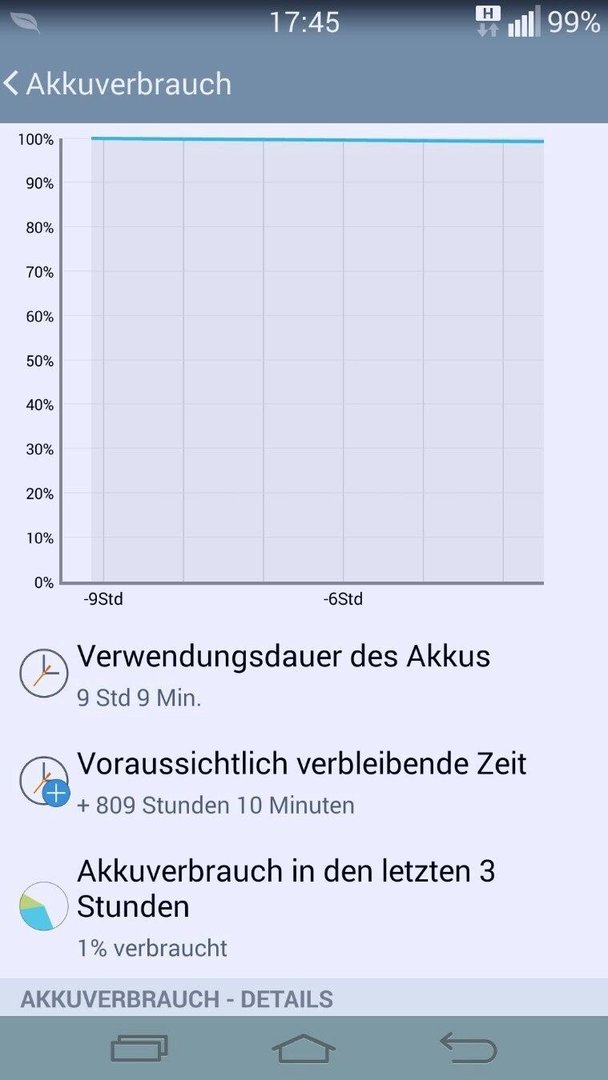Viewport: 608px width, 1080px height.
Task: Open Akkuverbrauch in den letzten 3 Stunden
Action: pos(304,906)
